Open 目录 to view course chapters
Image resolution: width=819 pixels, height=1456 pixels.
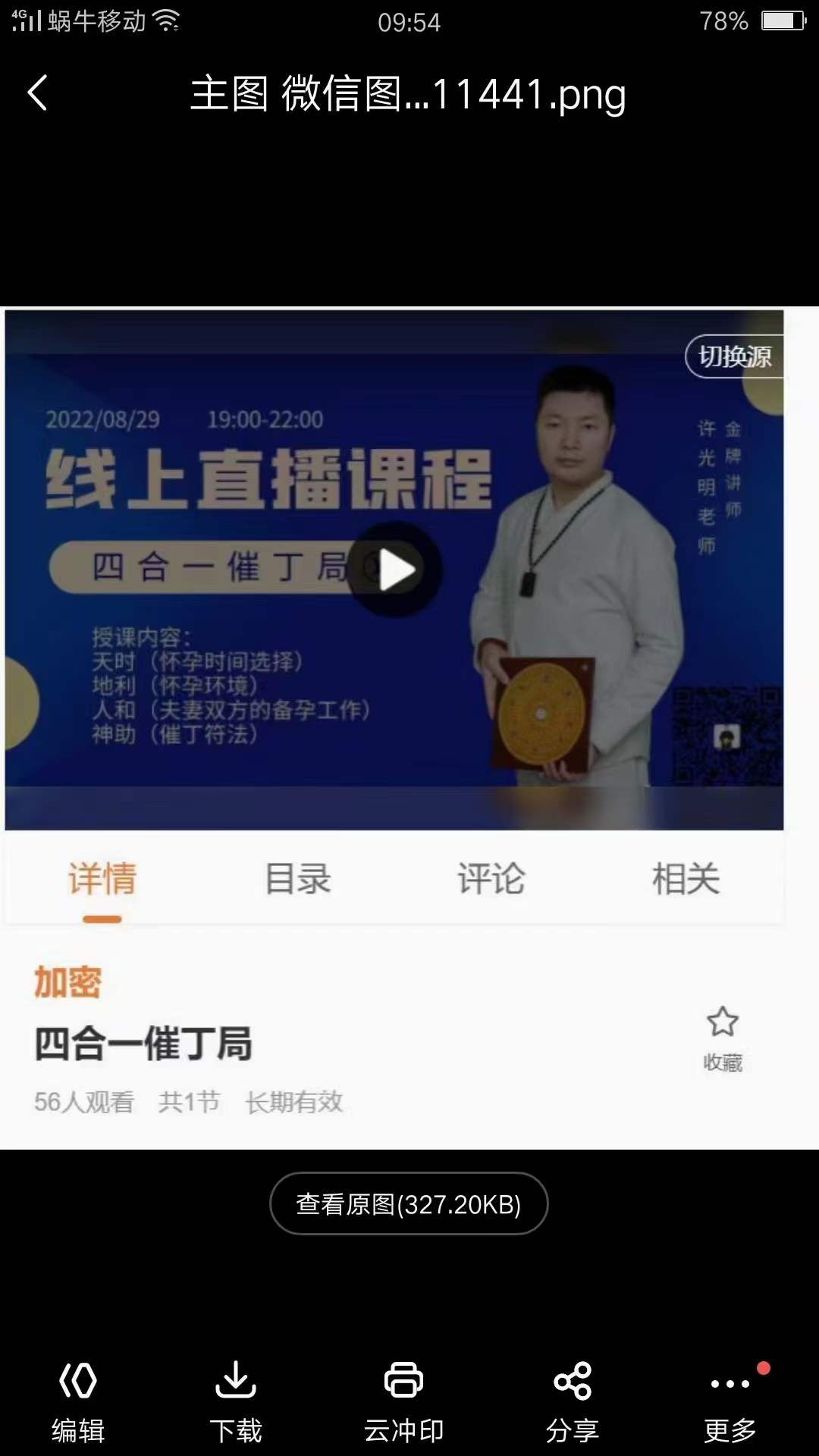point(298,880)
